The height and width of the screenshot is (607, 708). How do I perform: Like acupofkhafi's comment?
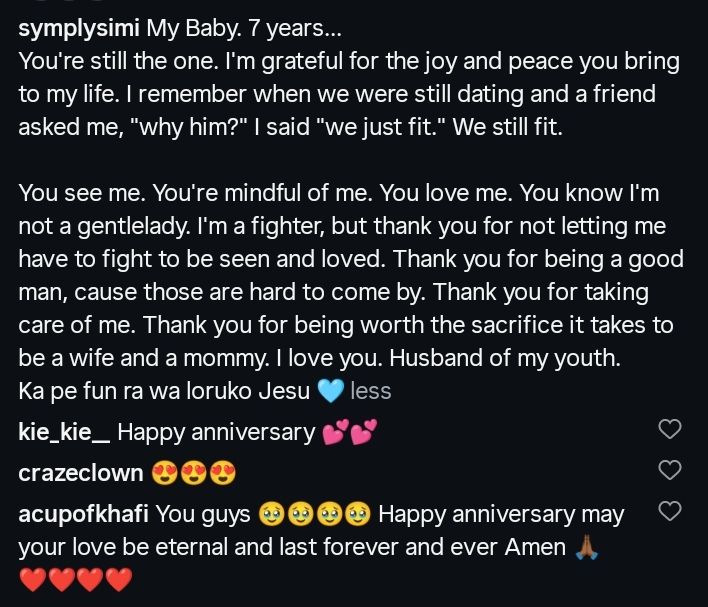coord(672,511)
